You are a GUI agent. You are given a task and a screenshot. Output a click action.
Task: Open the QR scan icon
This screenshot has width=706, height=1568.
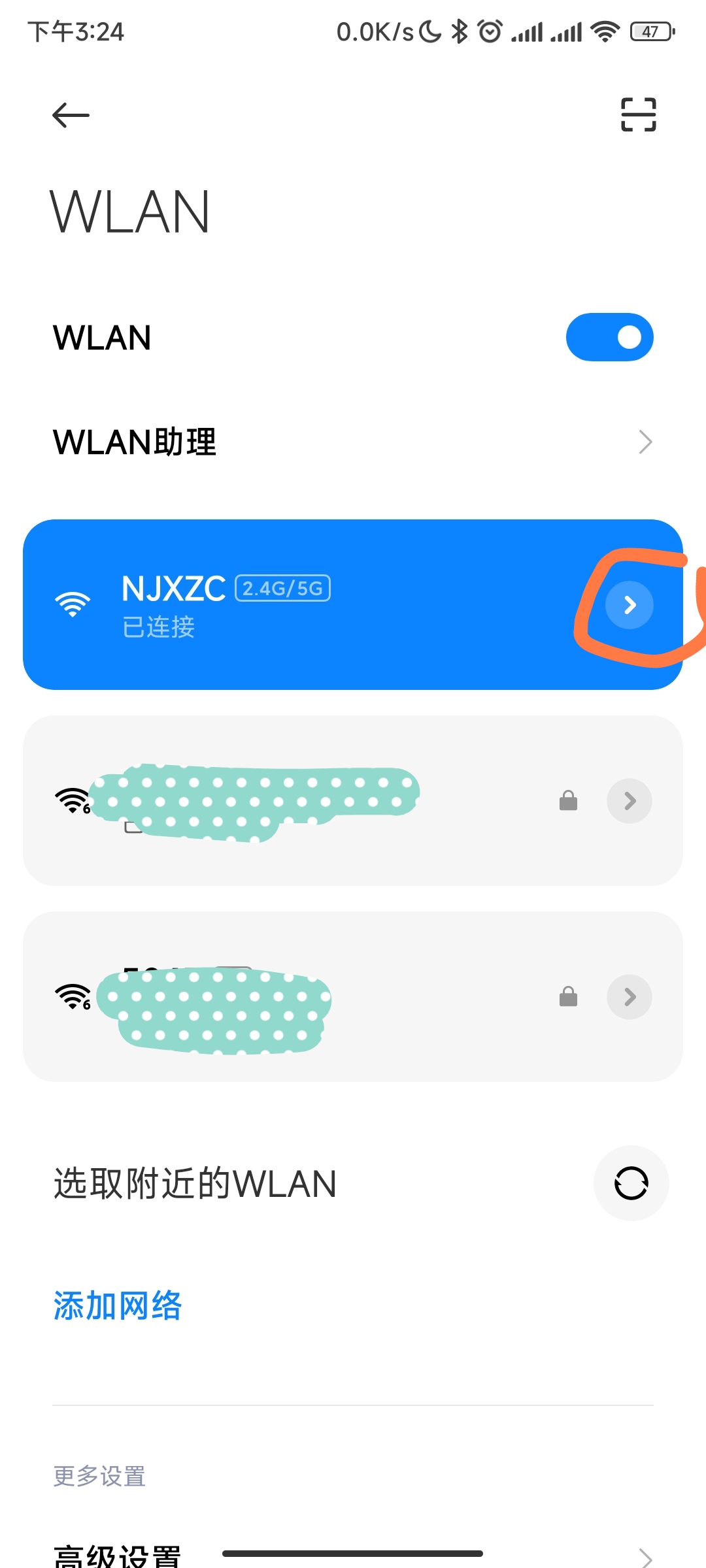[x=638, y=115]
